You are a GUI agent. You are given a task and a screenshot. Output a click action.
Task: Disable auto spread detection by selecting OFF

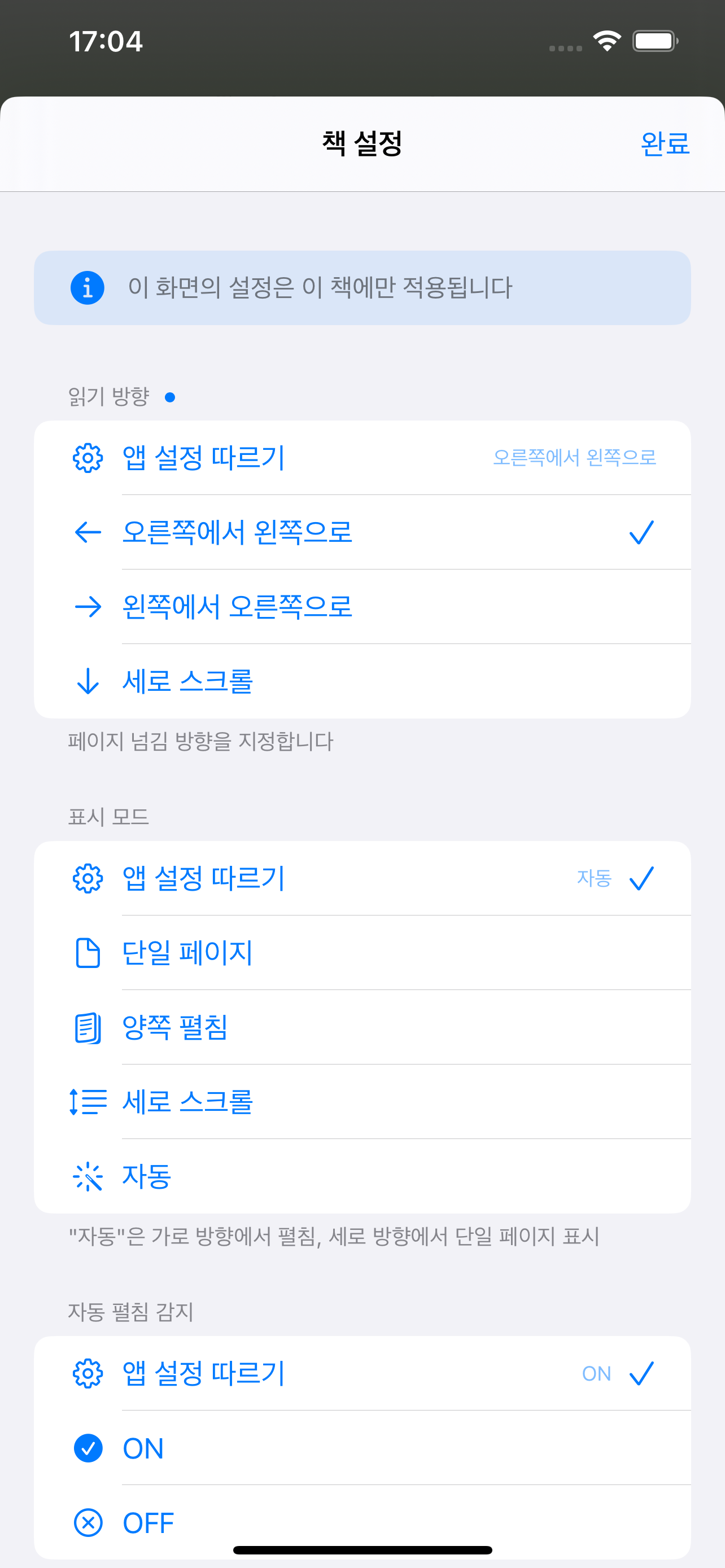243,1523
